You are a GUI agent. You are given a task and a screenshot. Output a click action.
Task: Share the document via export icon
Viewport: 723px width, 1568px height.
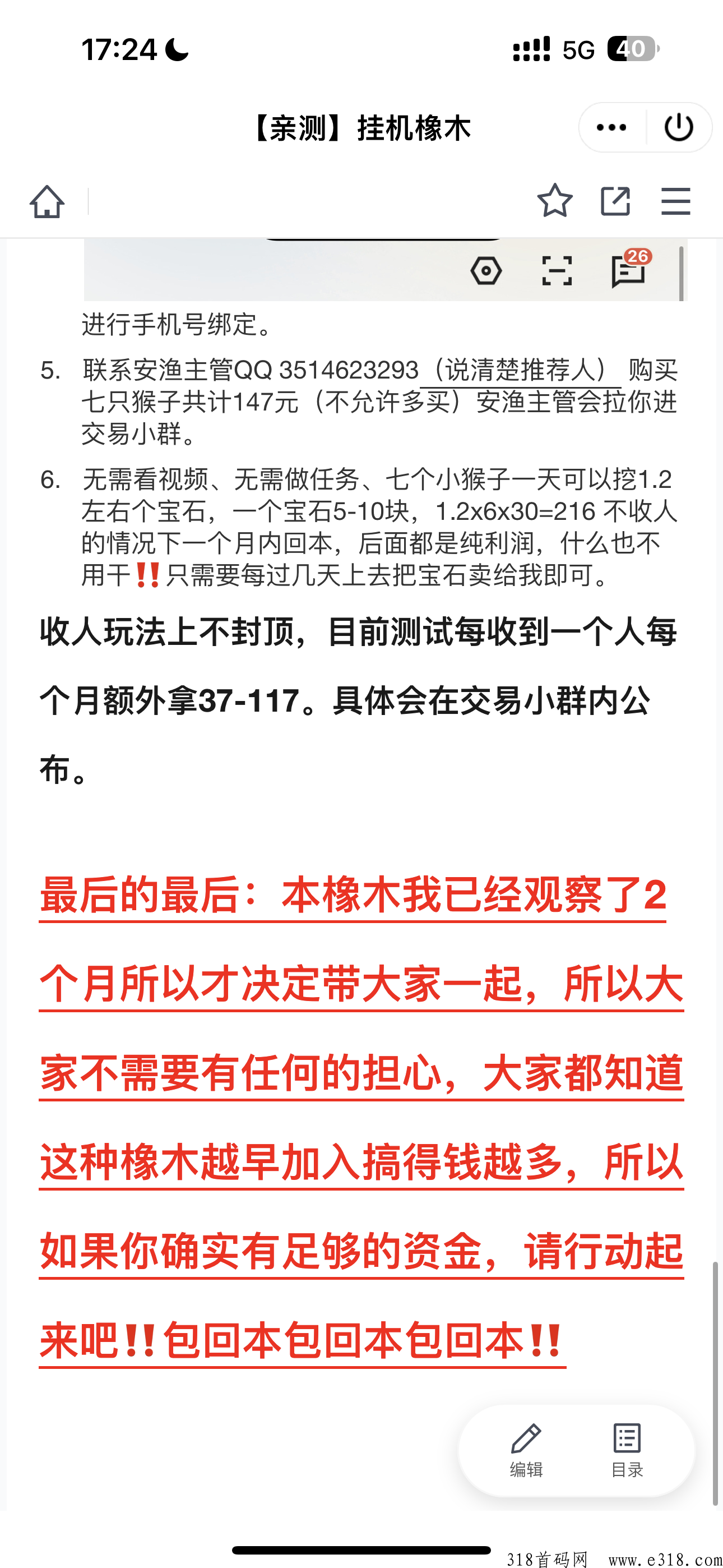[x=615, y=201]
